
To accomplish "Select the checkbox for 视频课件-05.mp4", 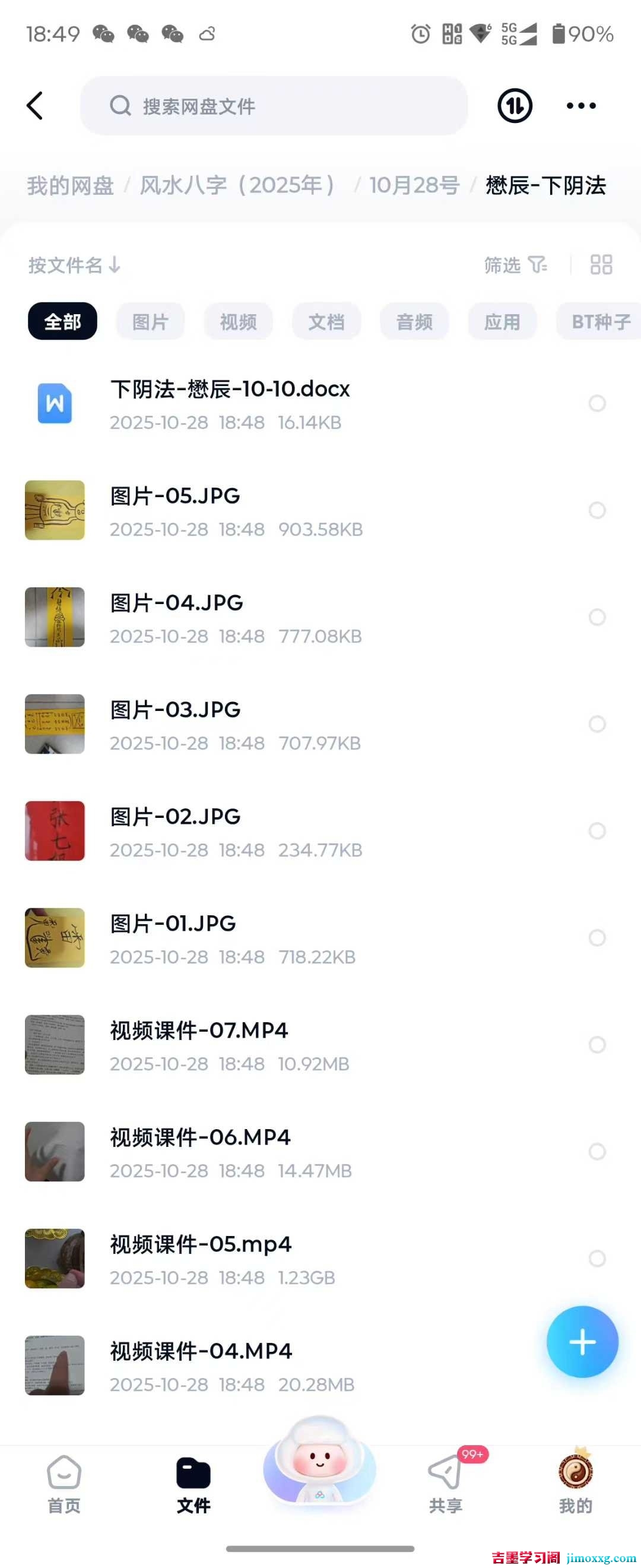I will pyautogui.click(x=598, y=1259).
